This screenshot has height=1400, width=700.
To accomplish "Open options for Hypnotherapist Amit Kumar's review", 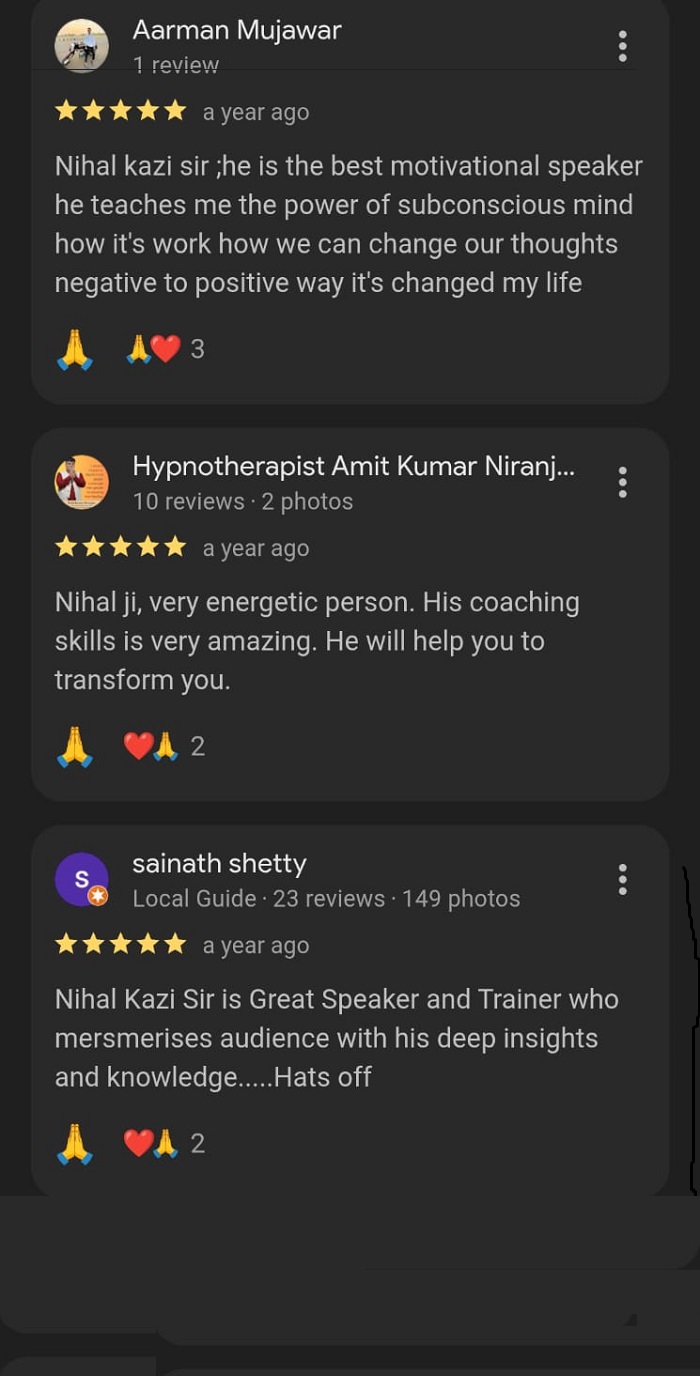I will point(622,482).
